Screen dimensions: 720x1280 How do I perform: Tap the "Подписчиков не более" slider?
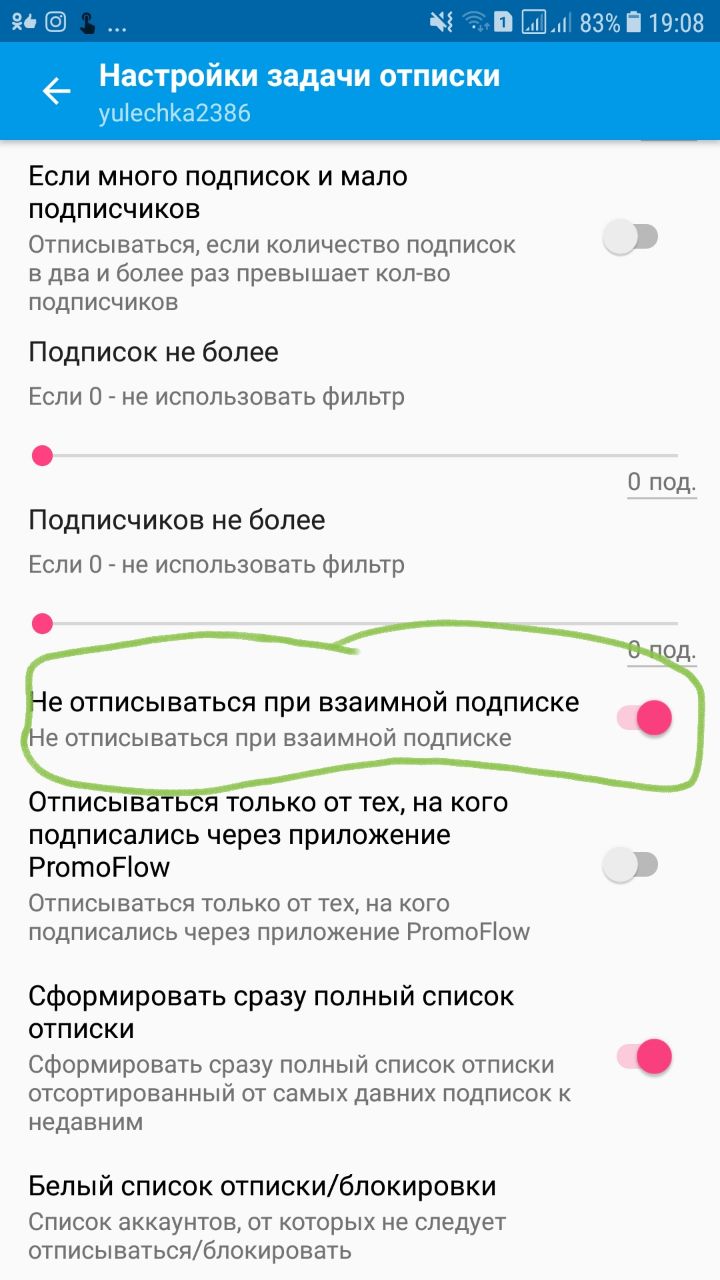[x=360, y=624]
